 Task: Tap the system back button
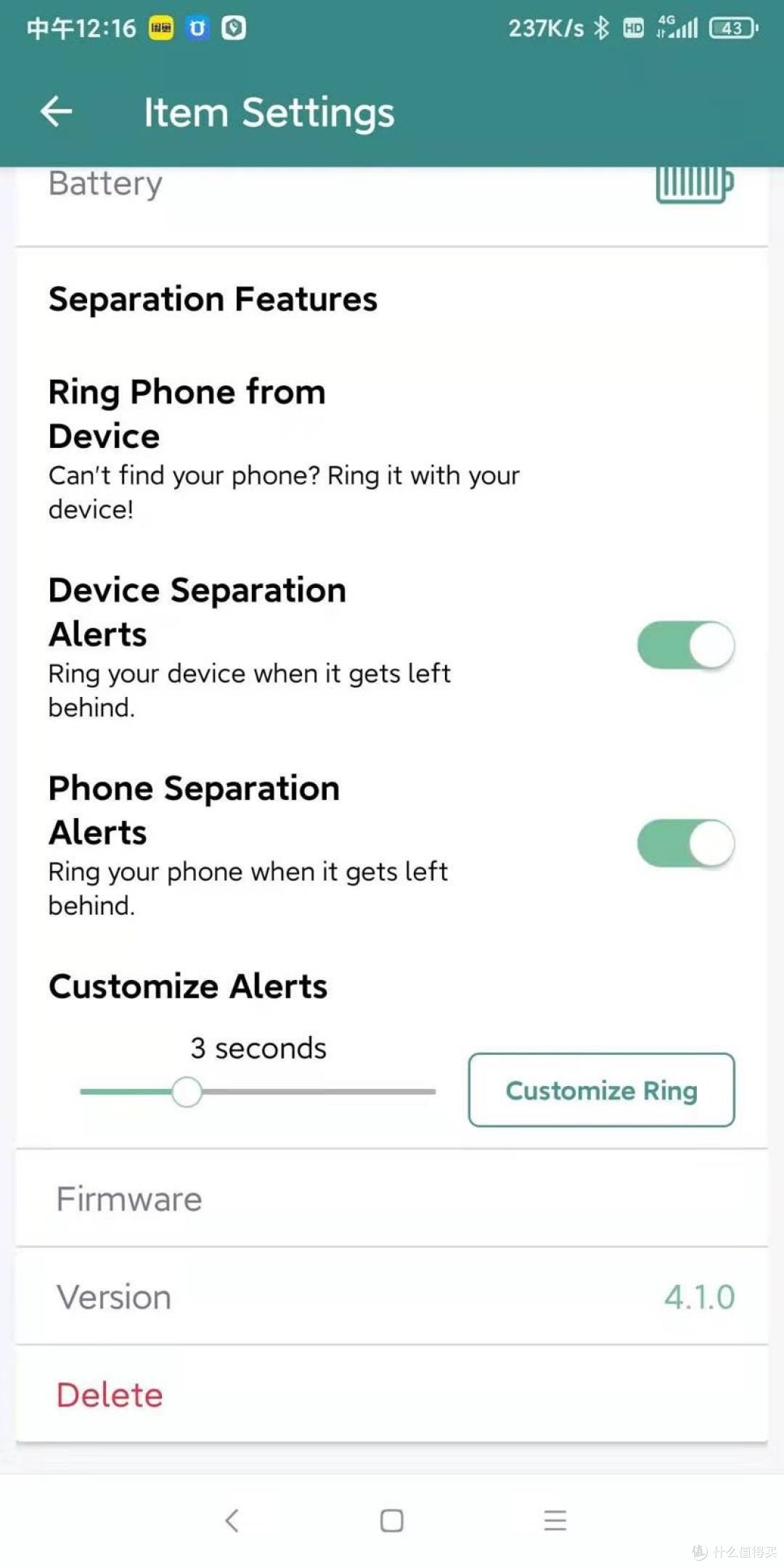click(232, 1520)
